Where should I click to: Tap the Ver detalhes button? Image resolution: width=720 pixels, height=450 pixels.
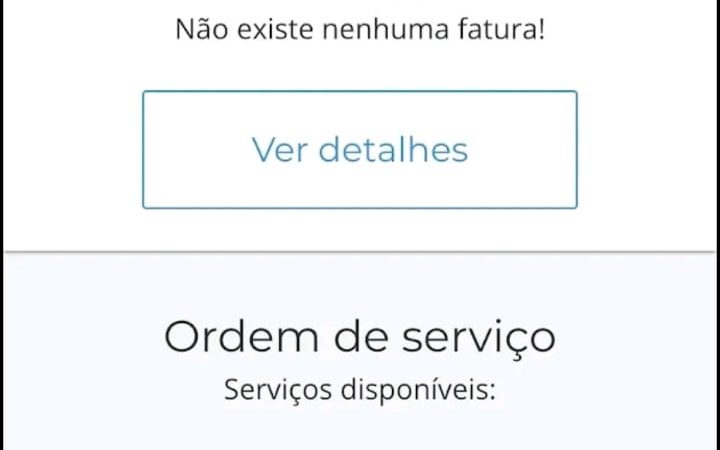(x=360, y=150)
